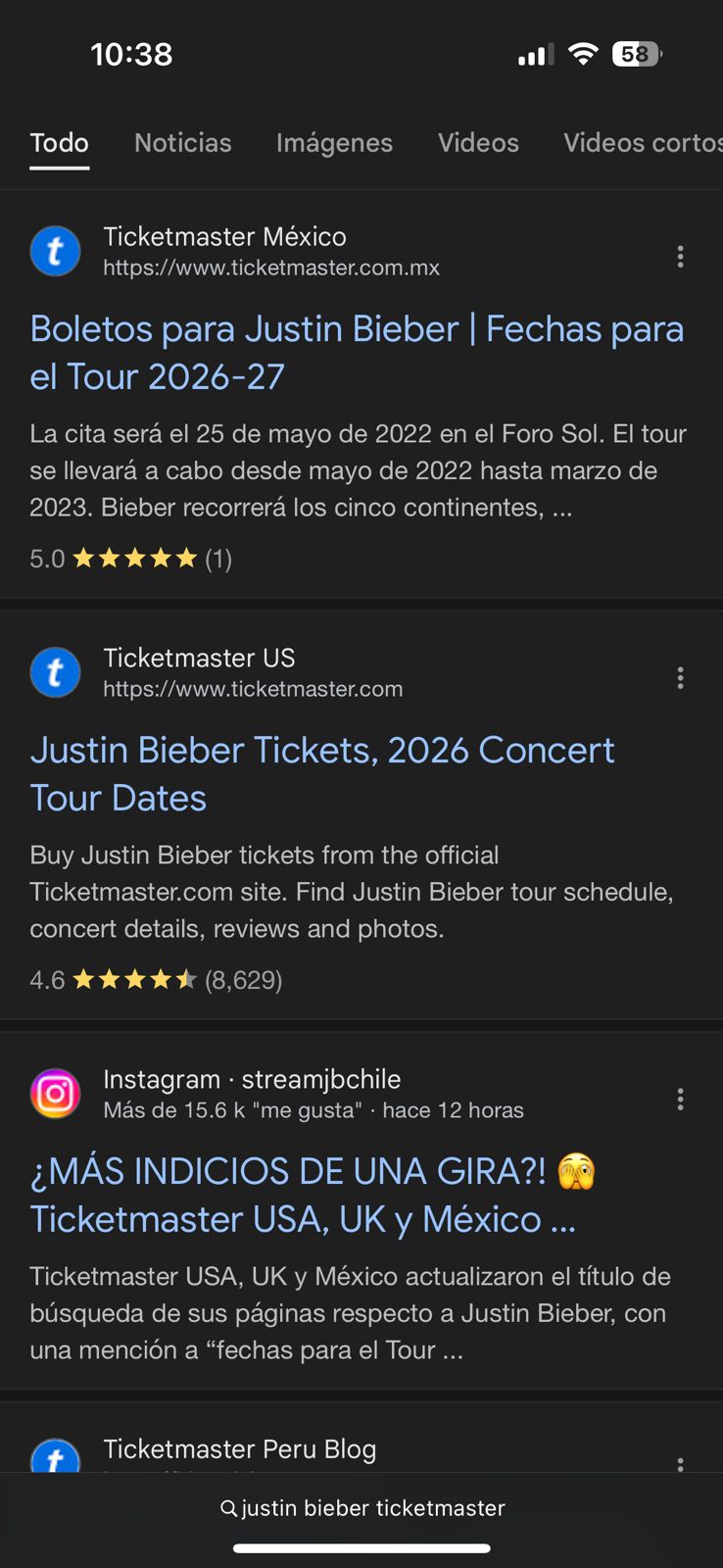Open more options for Ticketmaster US result
This screenshot has height=1568, width=723.
pyautogui.click(x=680, y=678)
